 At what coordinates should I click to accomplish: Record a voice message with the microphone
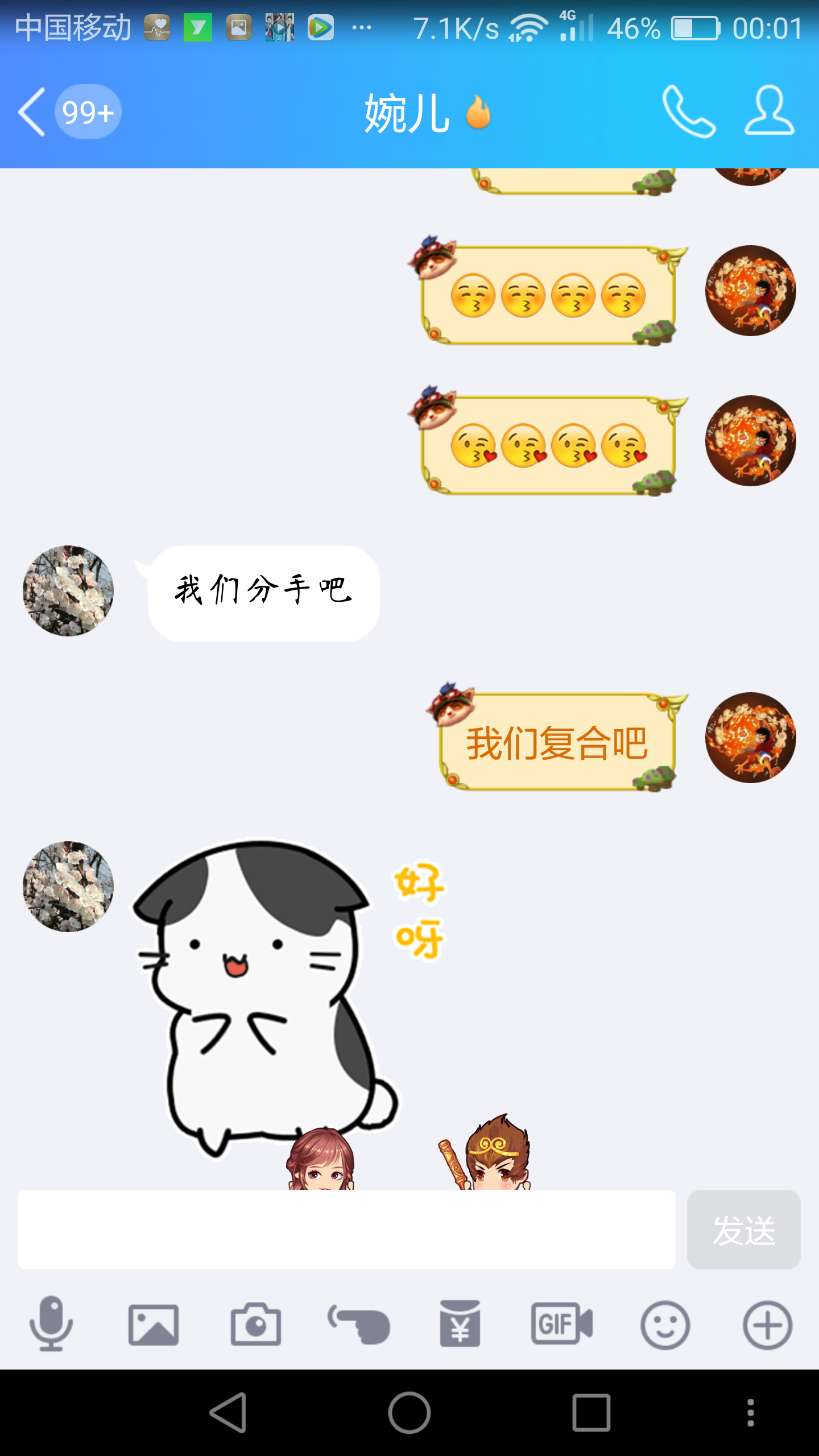point(51,1325)
